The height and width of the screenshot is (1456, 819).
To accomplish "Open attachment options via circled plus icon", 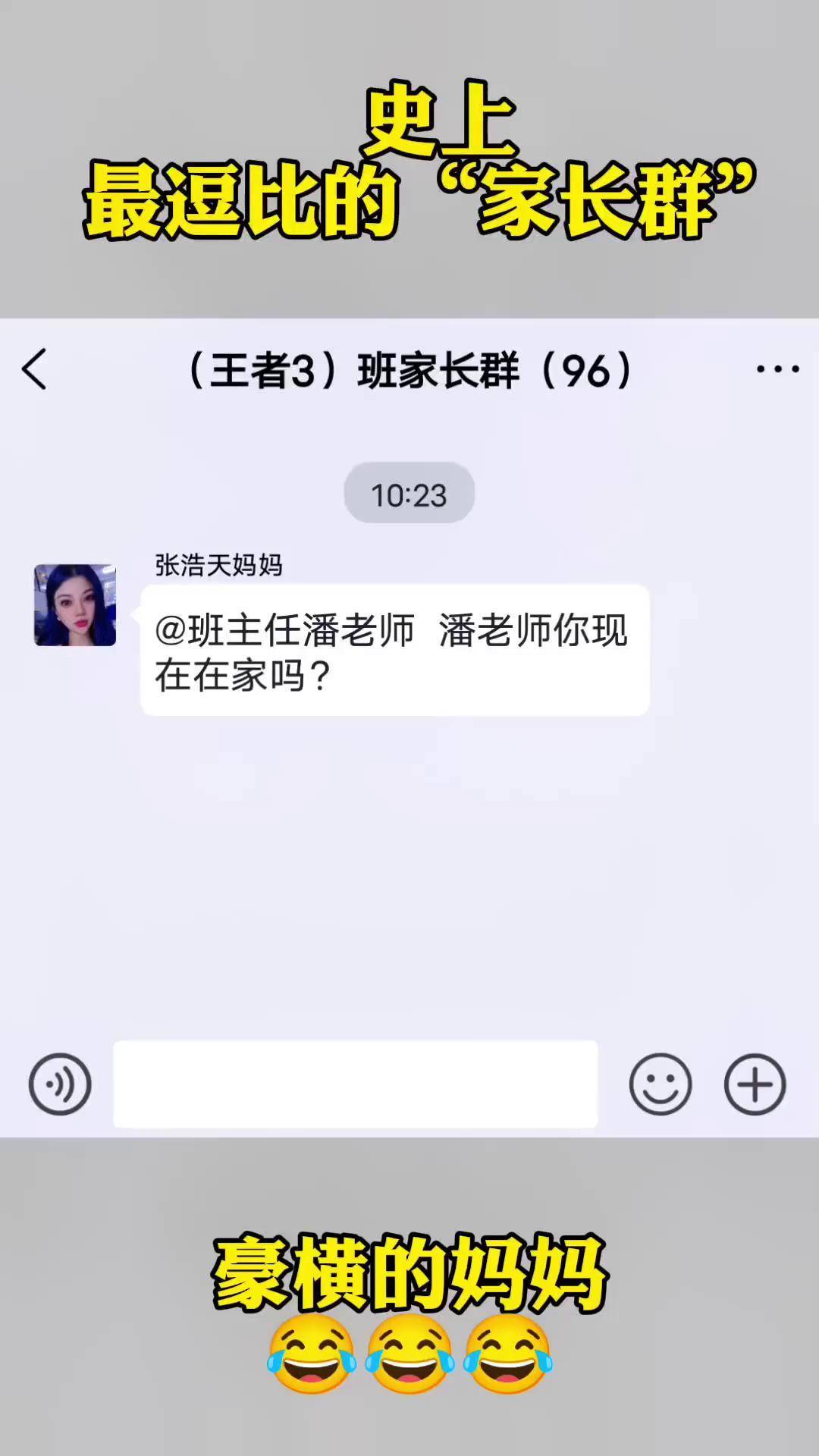I will click(x=755, y=1084).
